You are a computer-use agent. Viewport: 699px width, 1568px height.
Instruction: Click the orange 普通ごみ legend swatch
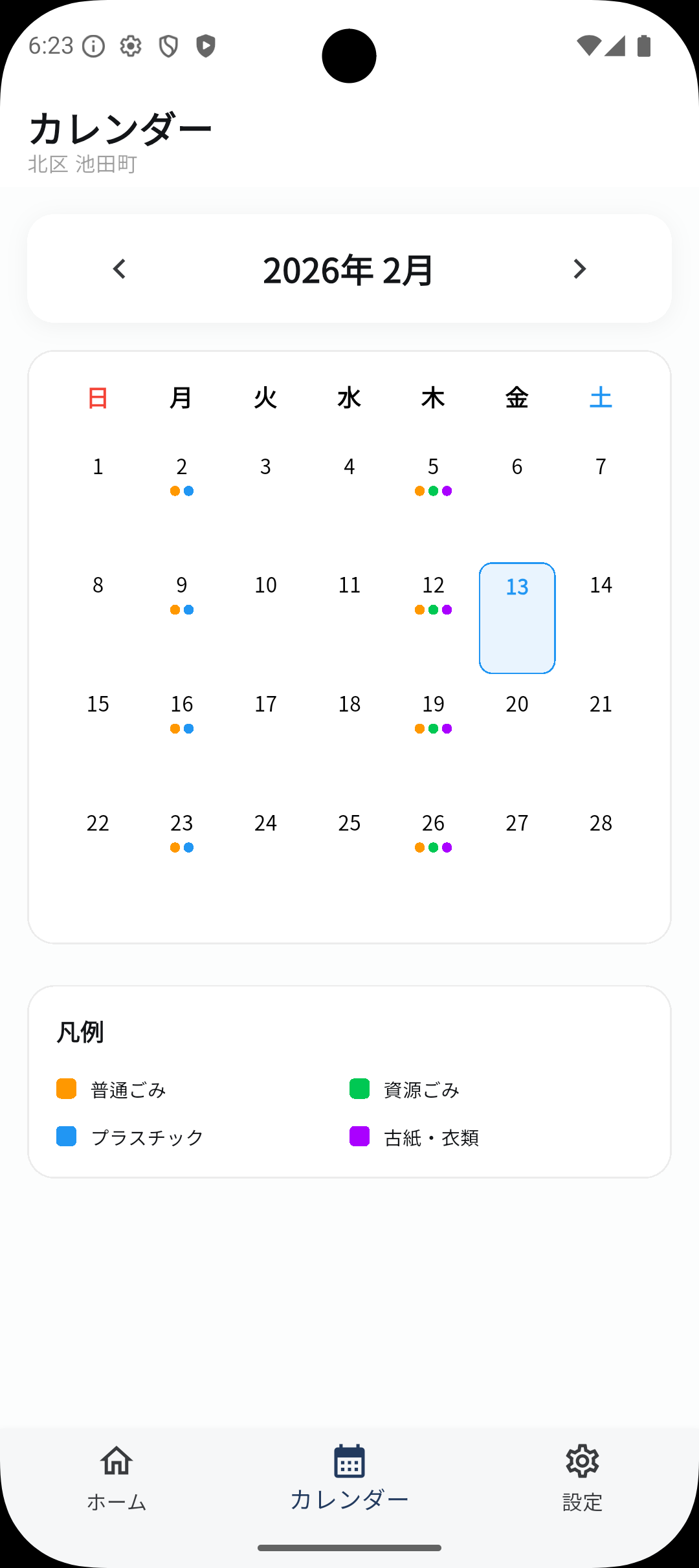67,1089
